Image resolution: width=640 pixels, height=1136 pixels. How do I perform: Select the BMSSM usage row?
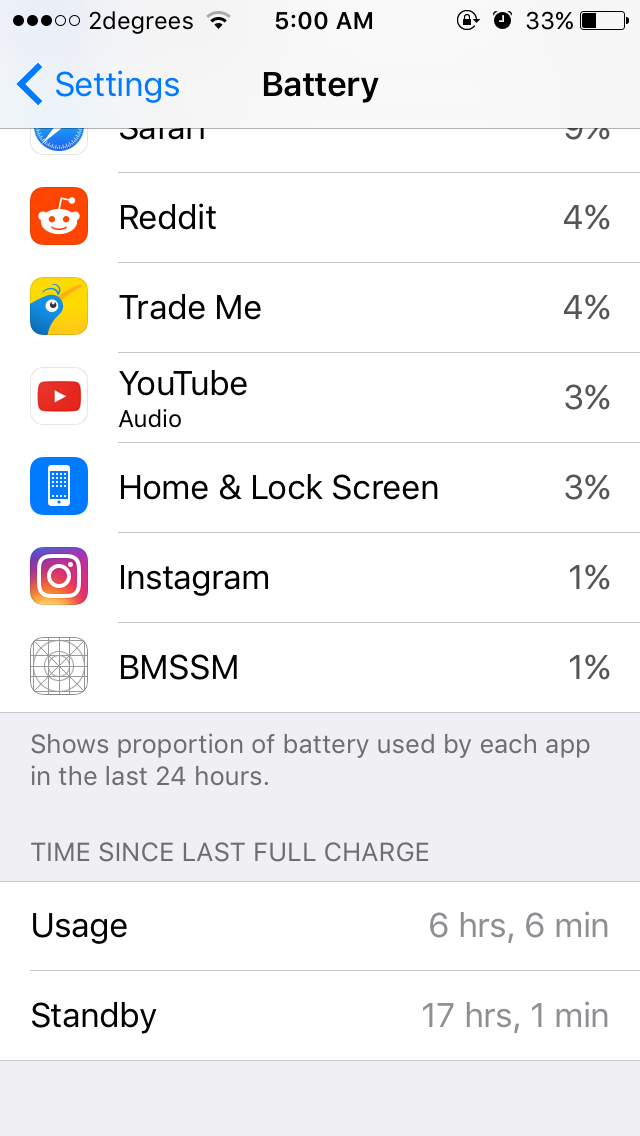320,667
